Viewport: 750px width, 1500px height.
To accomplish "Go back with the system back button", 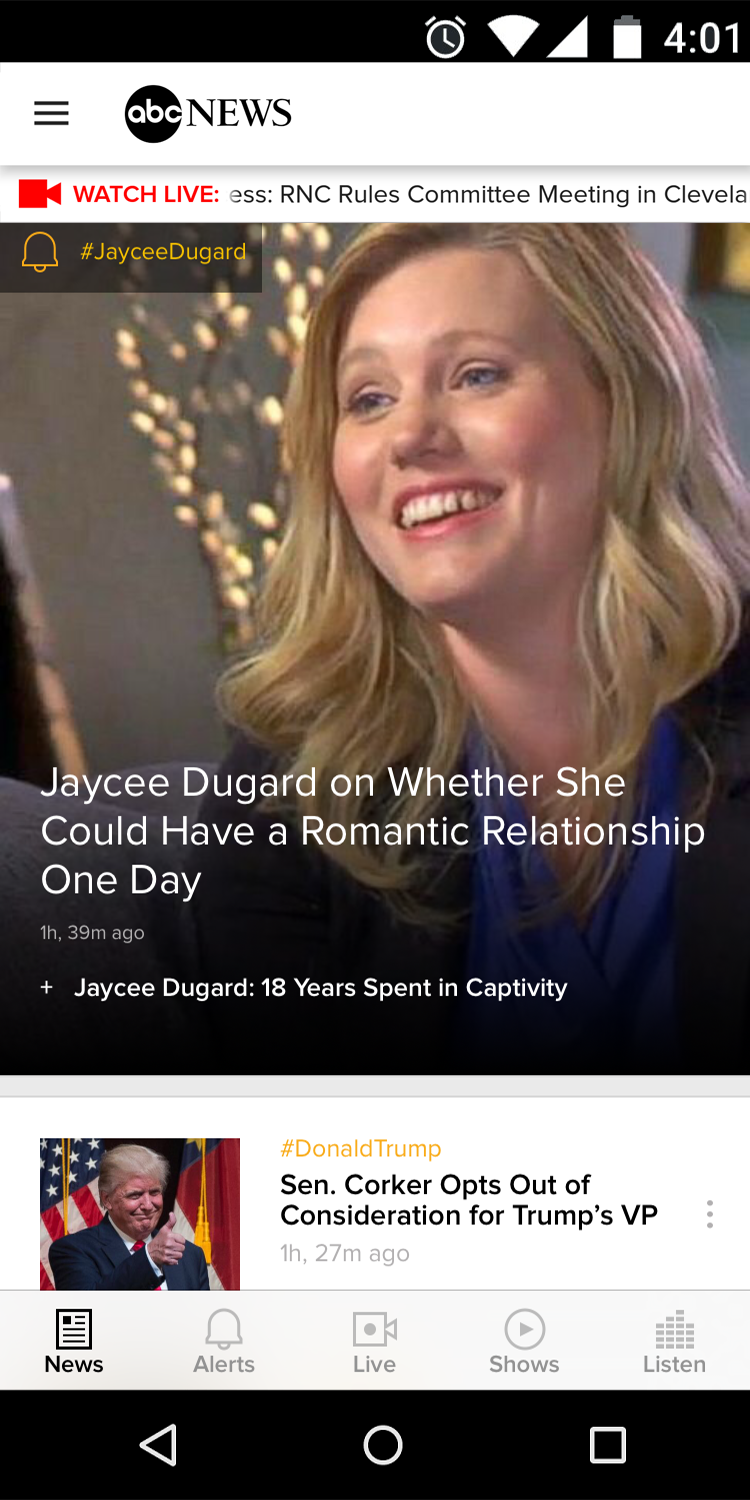I will coord(158,1445).
